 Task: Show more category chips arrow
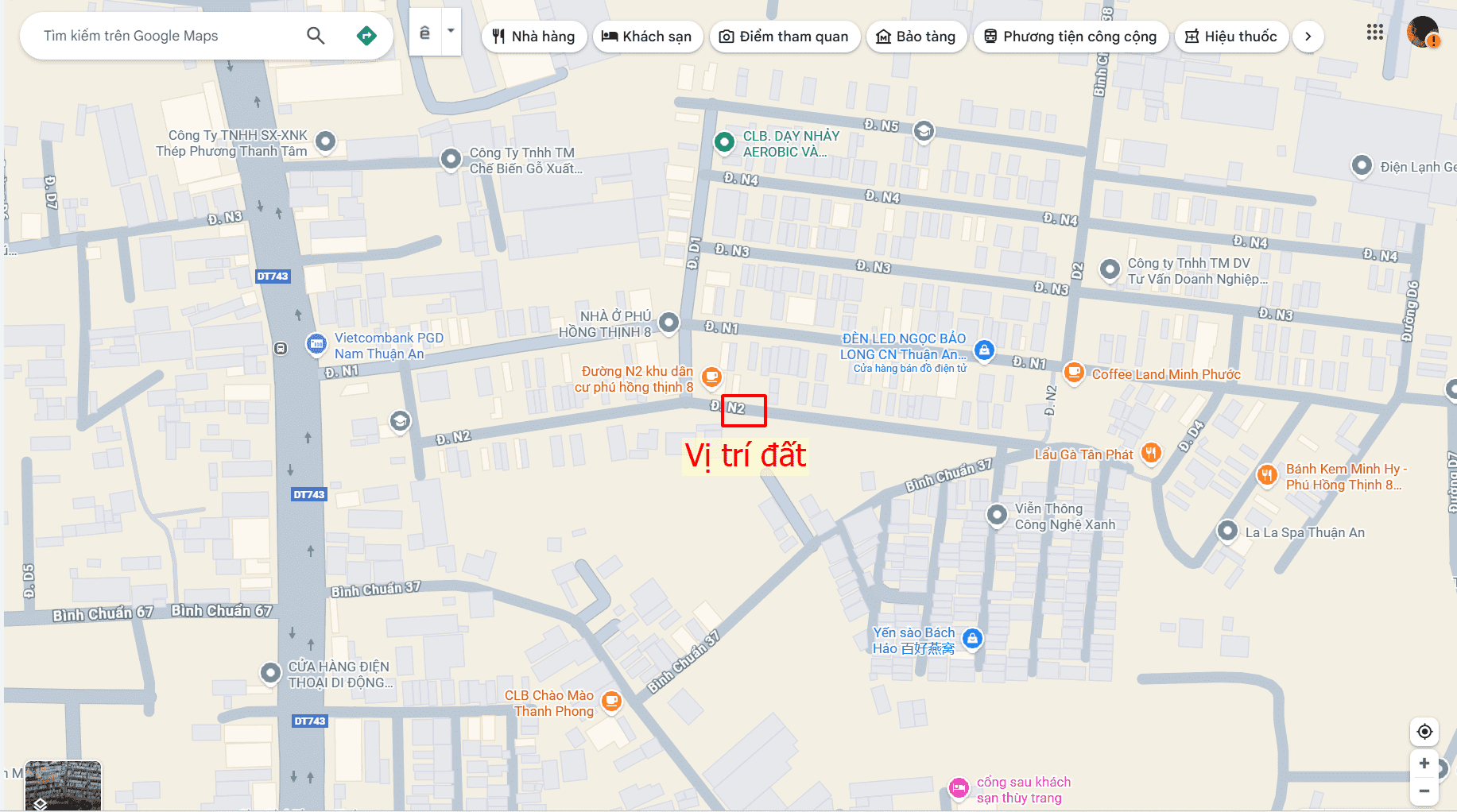(x=1308, y=37)
